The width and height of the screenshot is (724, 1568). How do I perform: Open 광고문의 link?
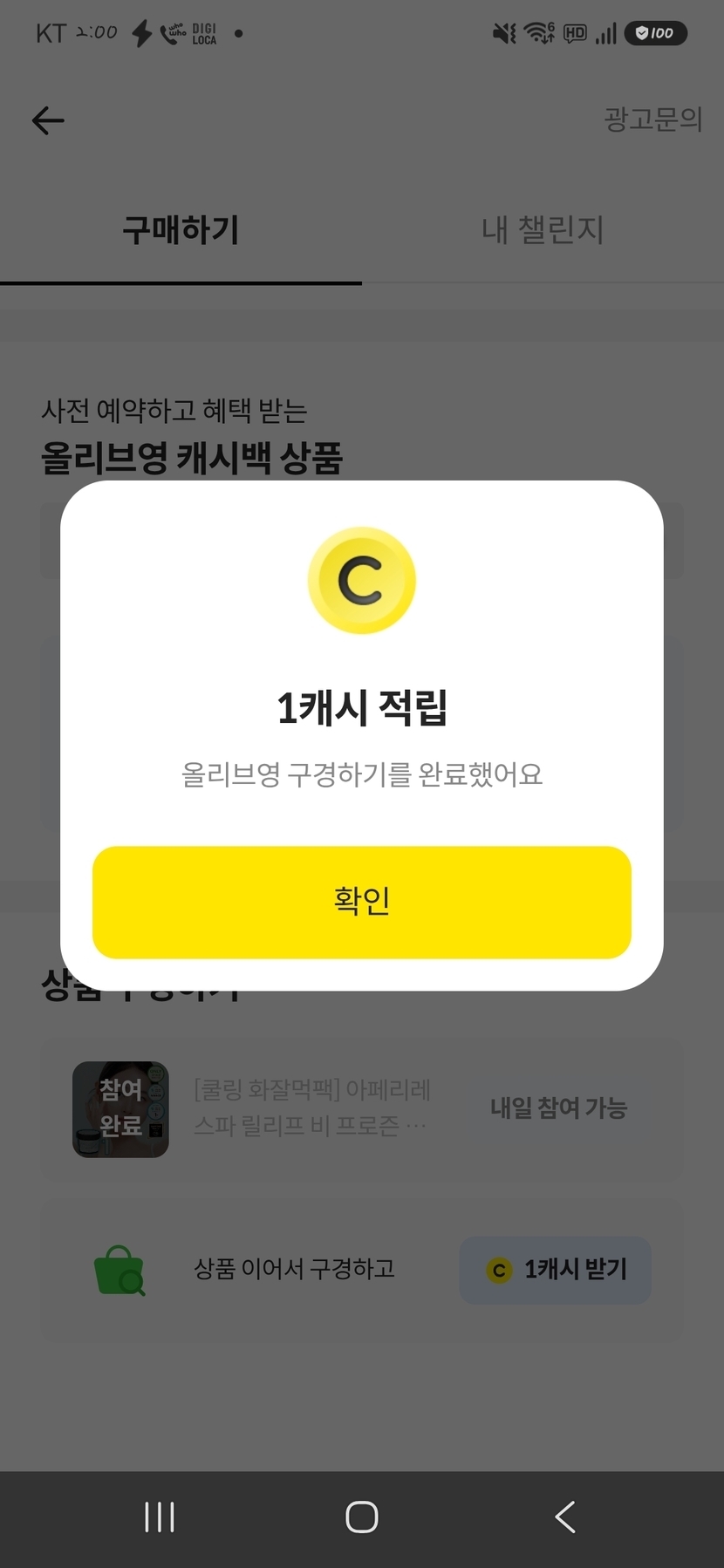(x=652, y=119)
